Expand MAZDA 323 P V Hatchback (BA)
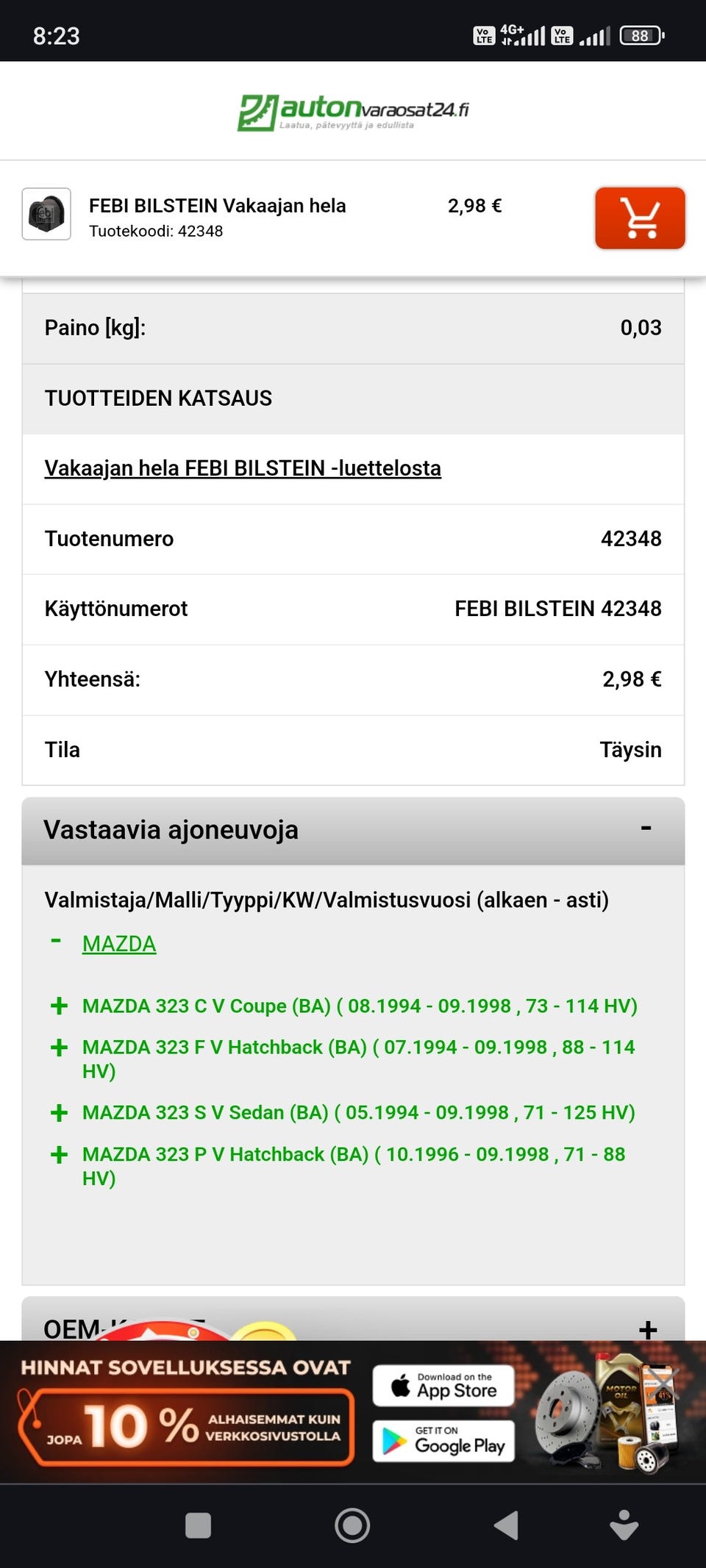The width and height of the screenshot is (706, 1568). (x=59, y=1154)
